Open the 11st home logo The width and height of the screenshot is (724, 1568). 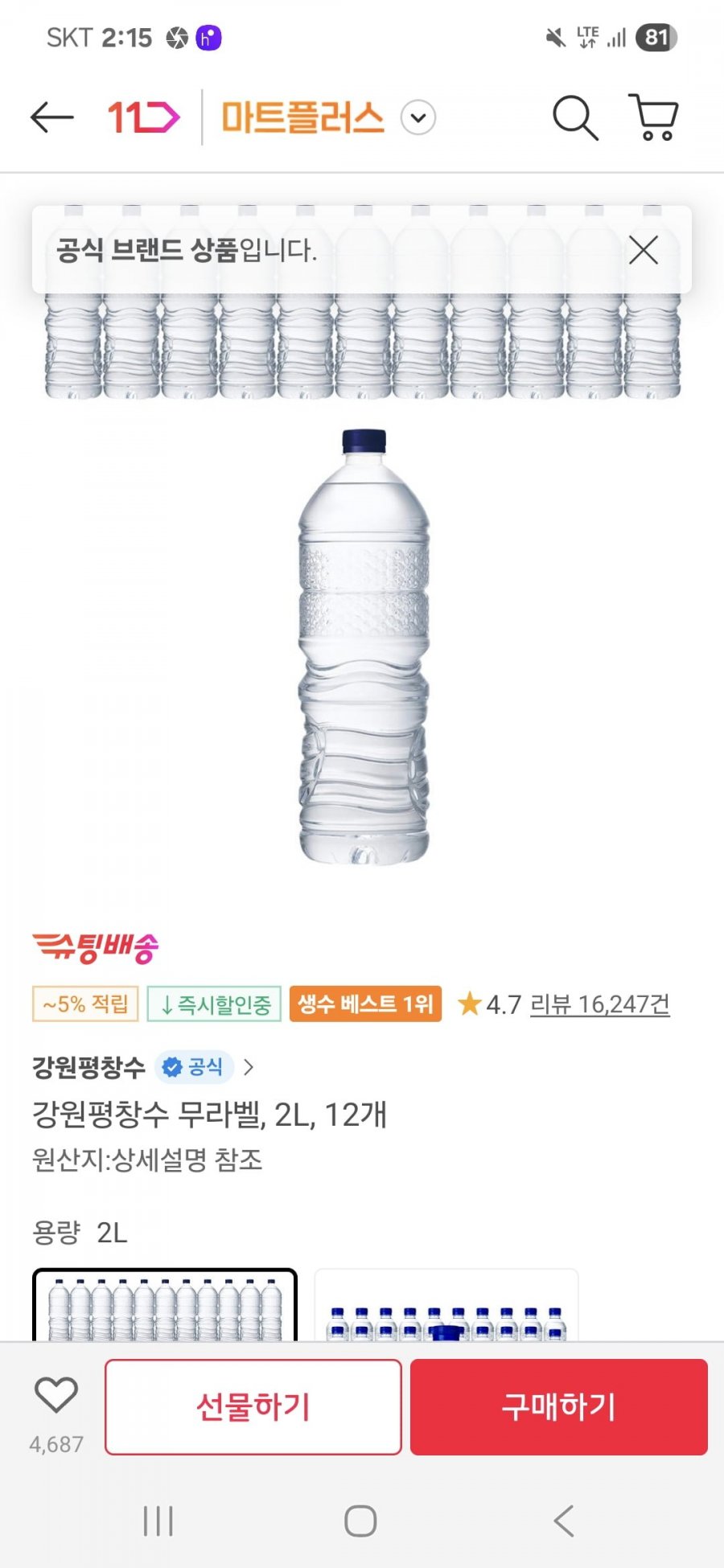click(143, 117)
